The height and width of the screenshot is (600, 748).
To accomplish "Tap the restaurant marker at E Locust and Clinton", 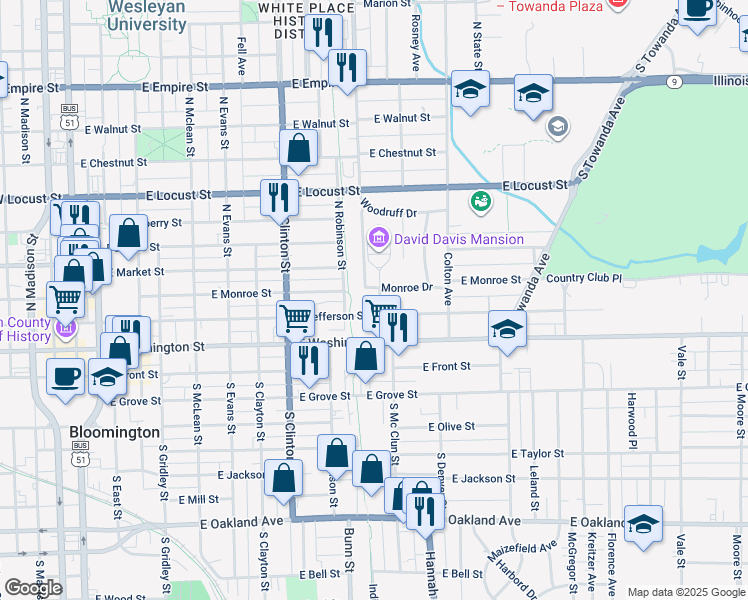I will (279, 196).
